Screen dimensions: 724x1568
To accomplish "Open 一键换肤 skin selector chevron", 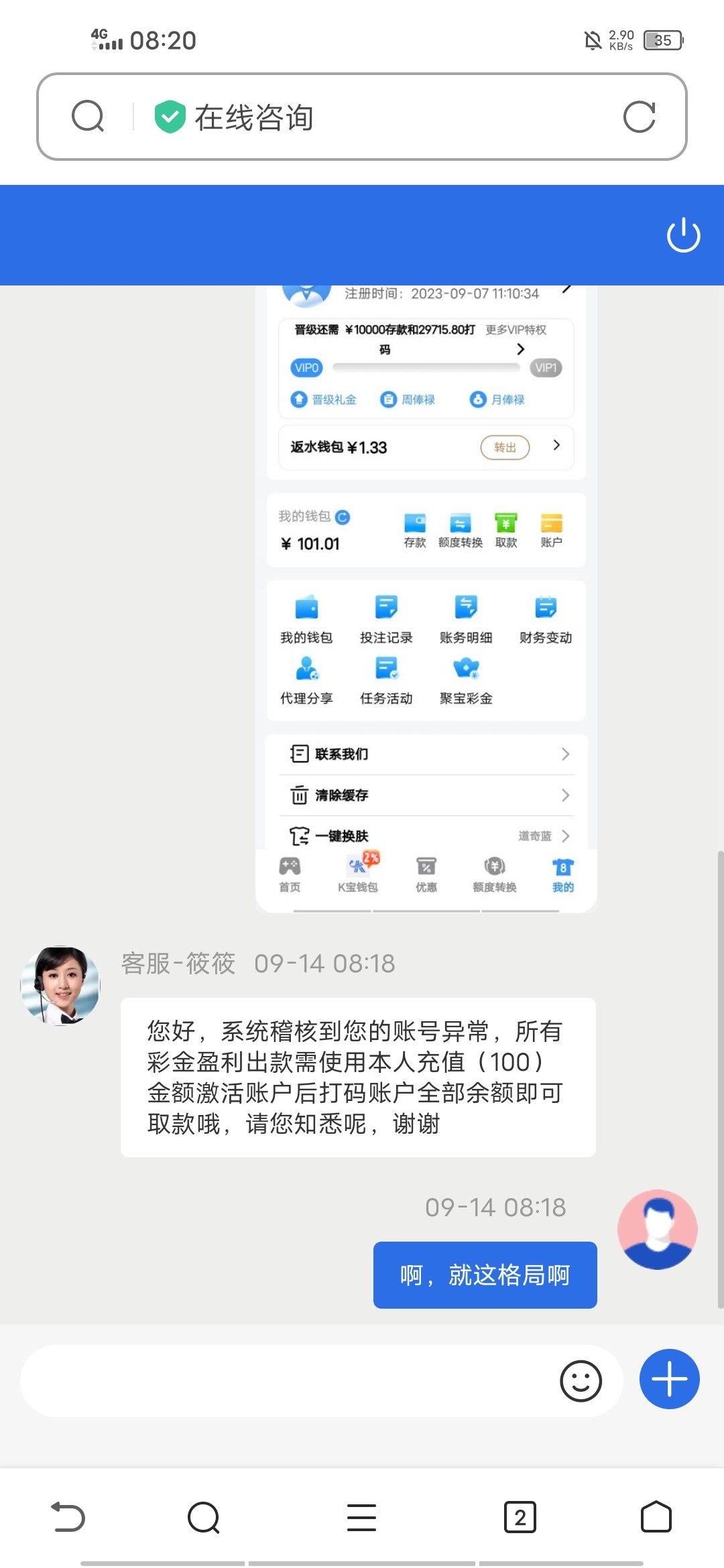I will tap(566, 836).
